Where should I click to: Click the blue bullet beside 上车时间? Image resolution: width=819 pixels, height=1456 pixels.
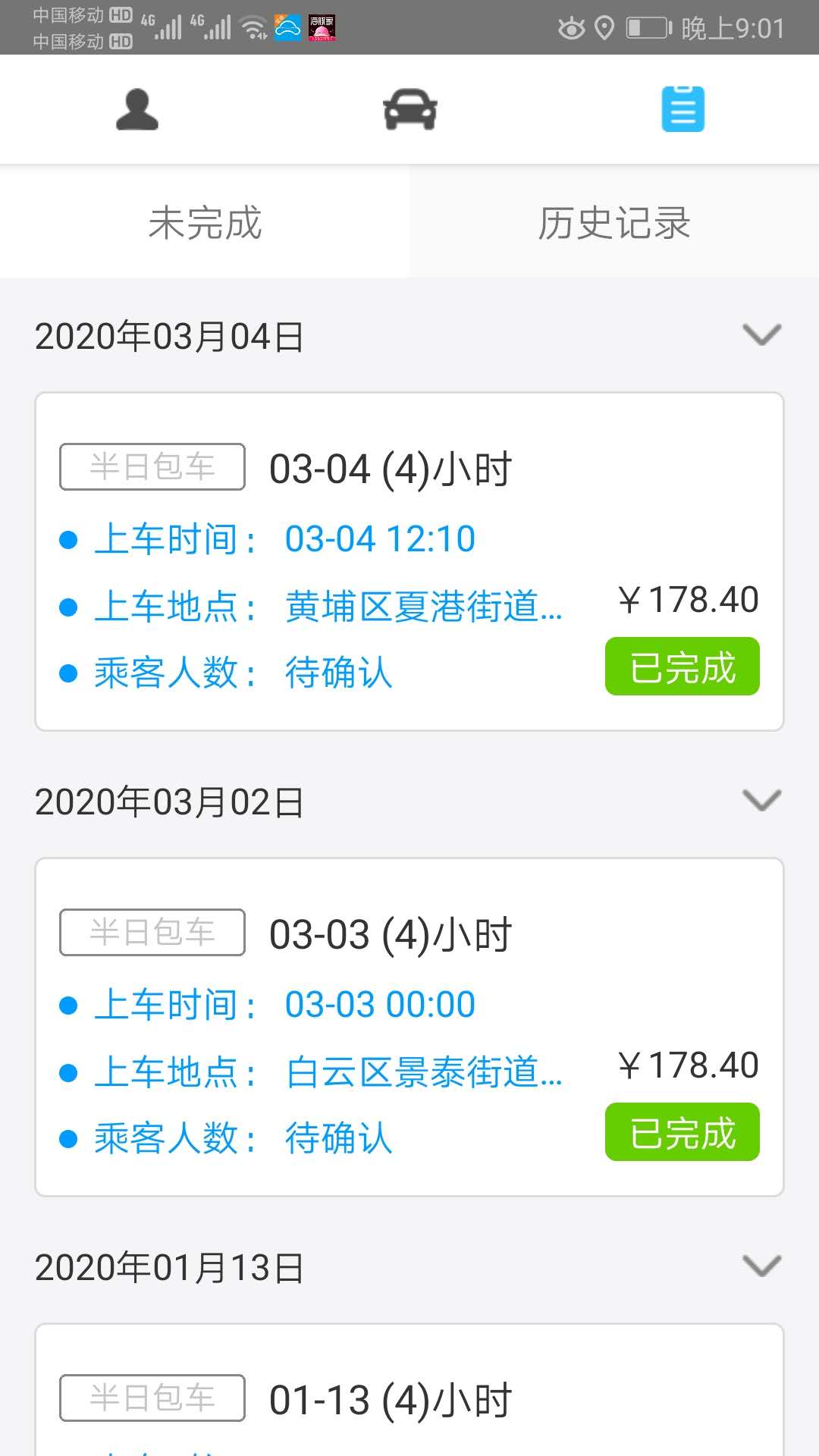pos(67,538)
